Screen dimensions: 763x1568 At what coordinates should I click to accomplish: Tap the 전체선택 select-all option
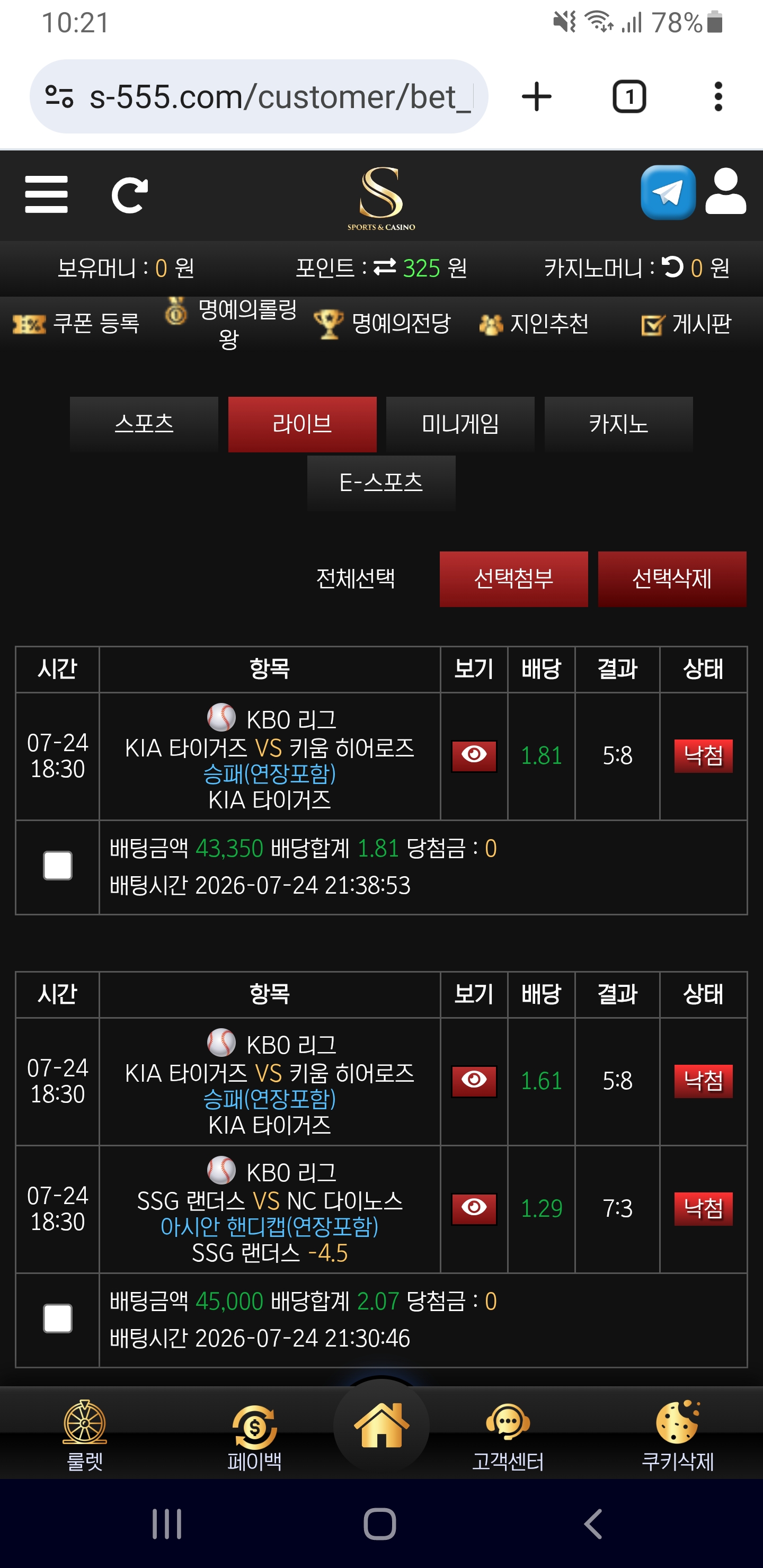(x=356, y=579)
